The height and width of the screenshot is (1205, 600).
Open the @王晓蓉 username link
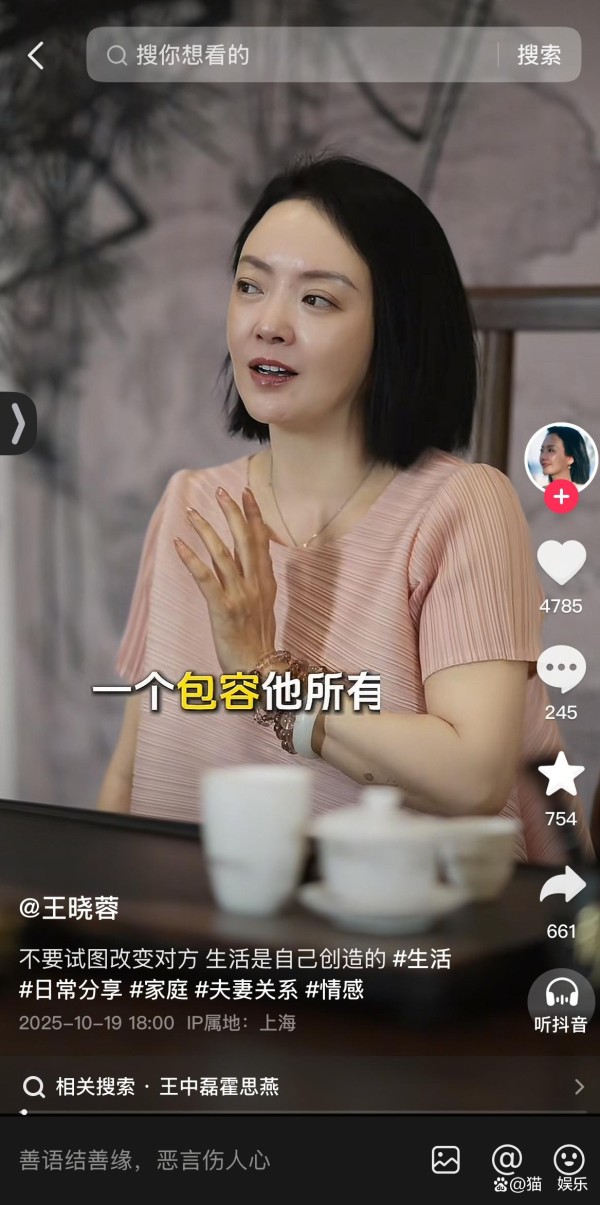tap(69, 908)
